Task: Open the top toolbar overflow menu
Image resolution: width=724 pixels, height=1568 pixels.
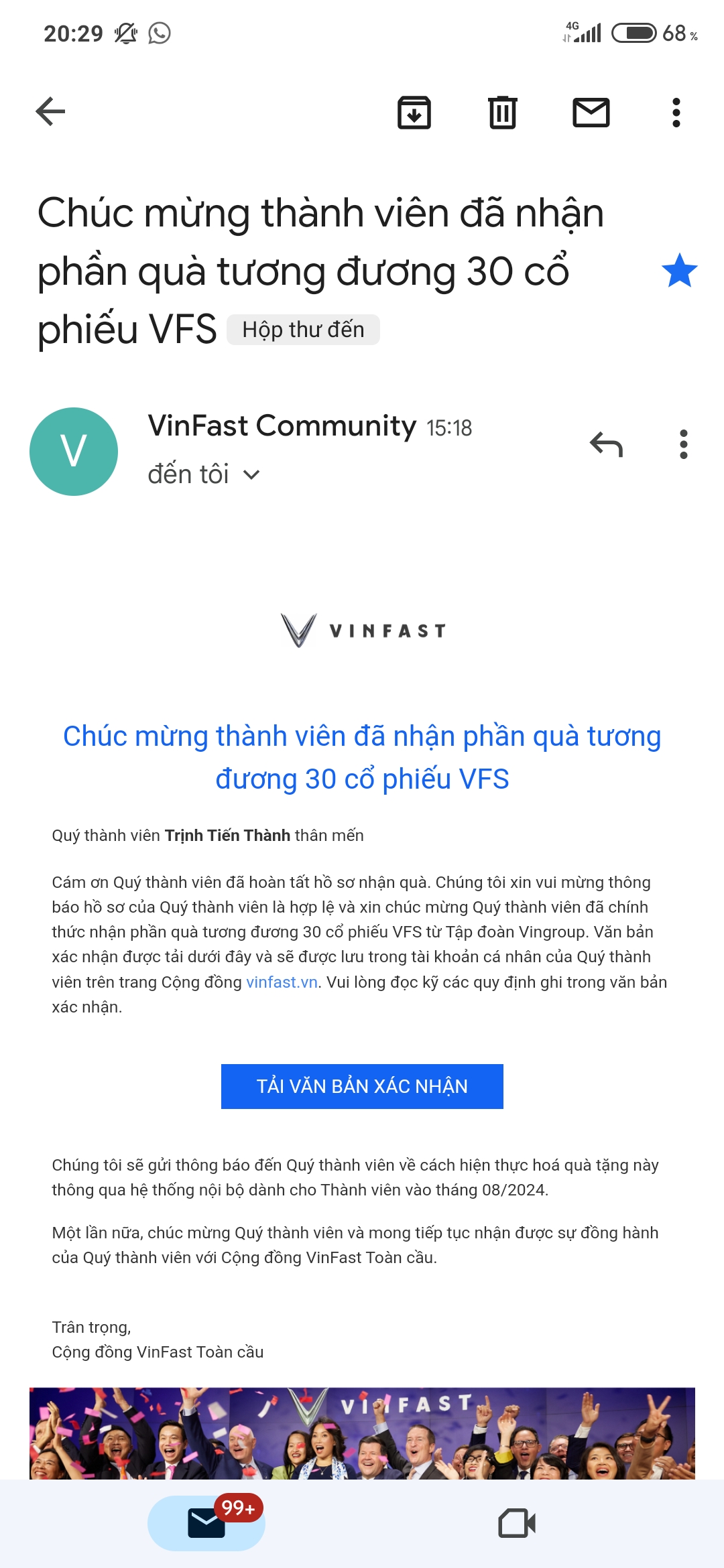Action: (676, 112)
